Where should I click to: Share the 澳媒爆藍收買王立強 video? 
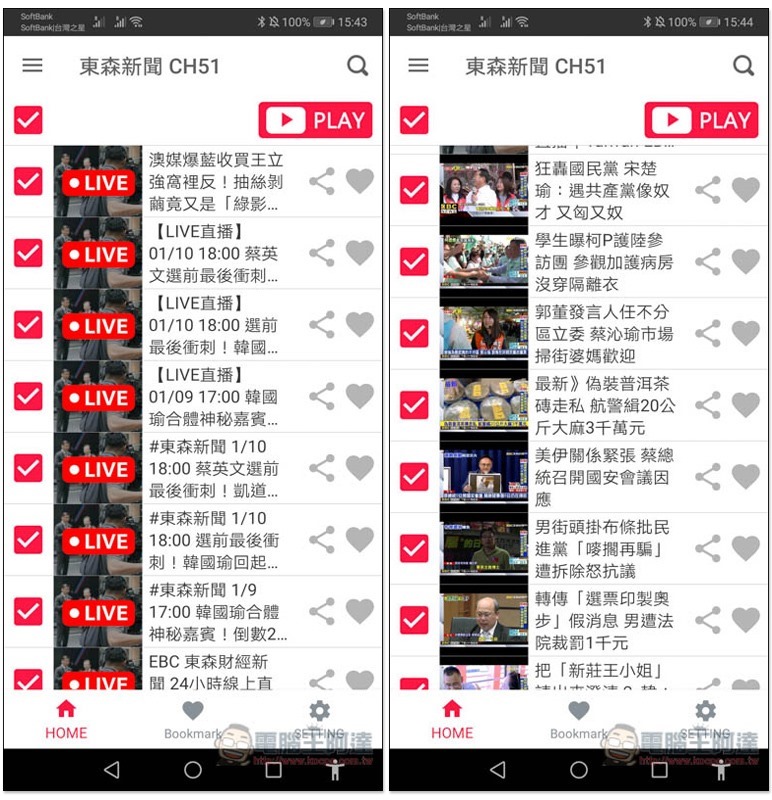322,181
